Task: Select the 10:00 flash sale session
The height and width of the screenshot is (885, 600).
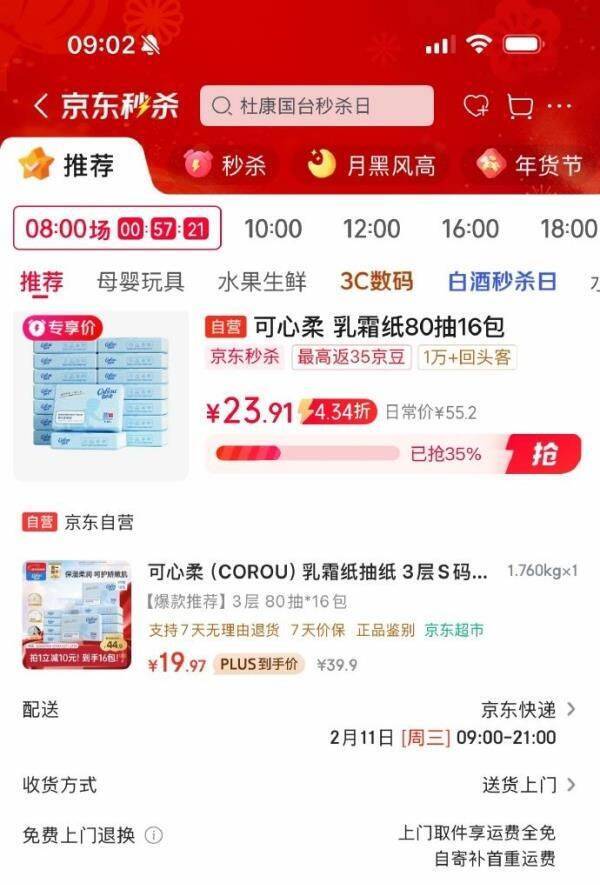Action: tap(273, 229)
